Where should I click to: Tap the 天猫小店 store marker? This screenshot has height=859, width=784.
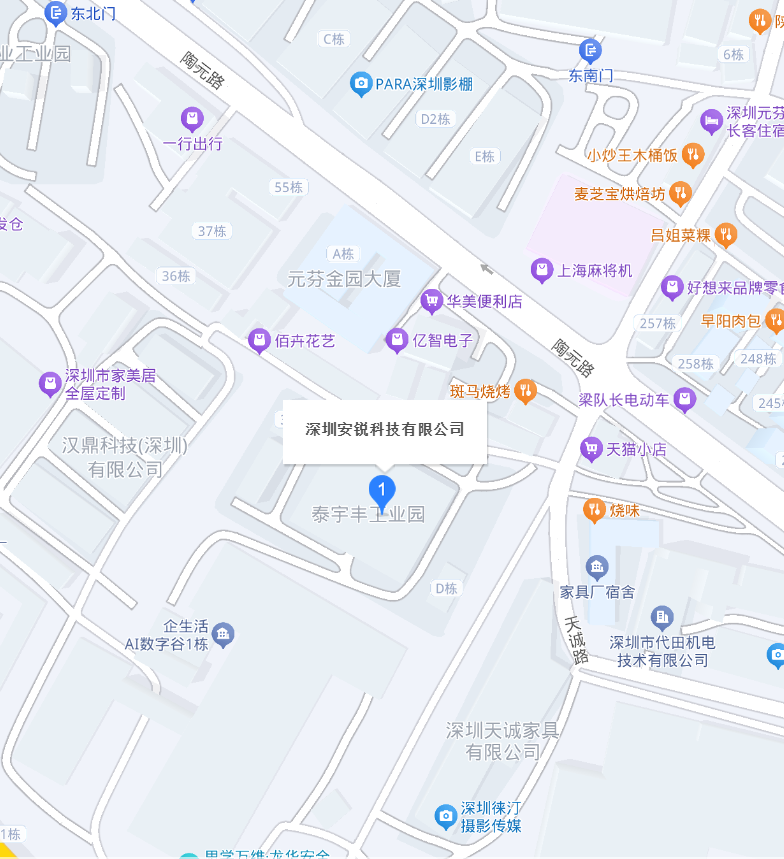[x=591, y=449]
